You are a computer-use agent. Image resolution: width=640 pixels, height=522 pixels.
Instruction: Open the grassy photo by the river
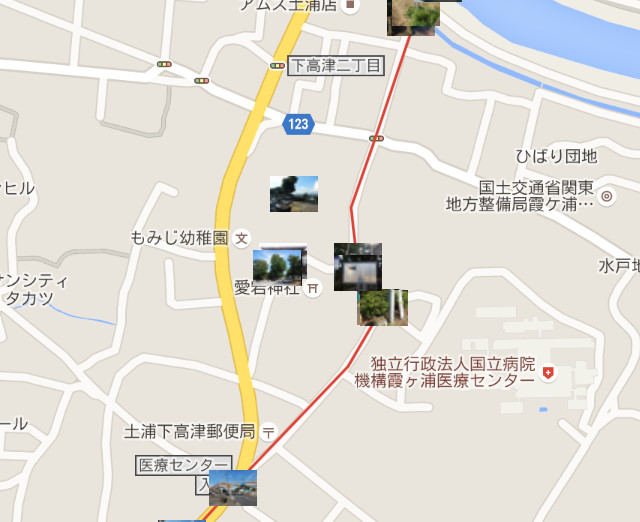(413, 17)
